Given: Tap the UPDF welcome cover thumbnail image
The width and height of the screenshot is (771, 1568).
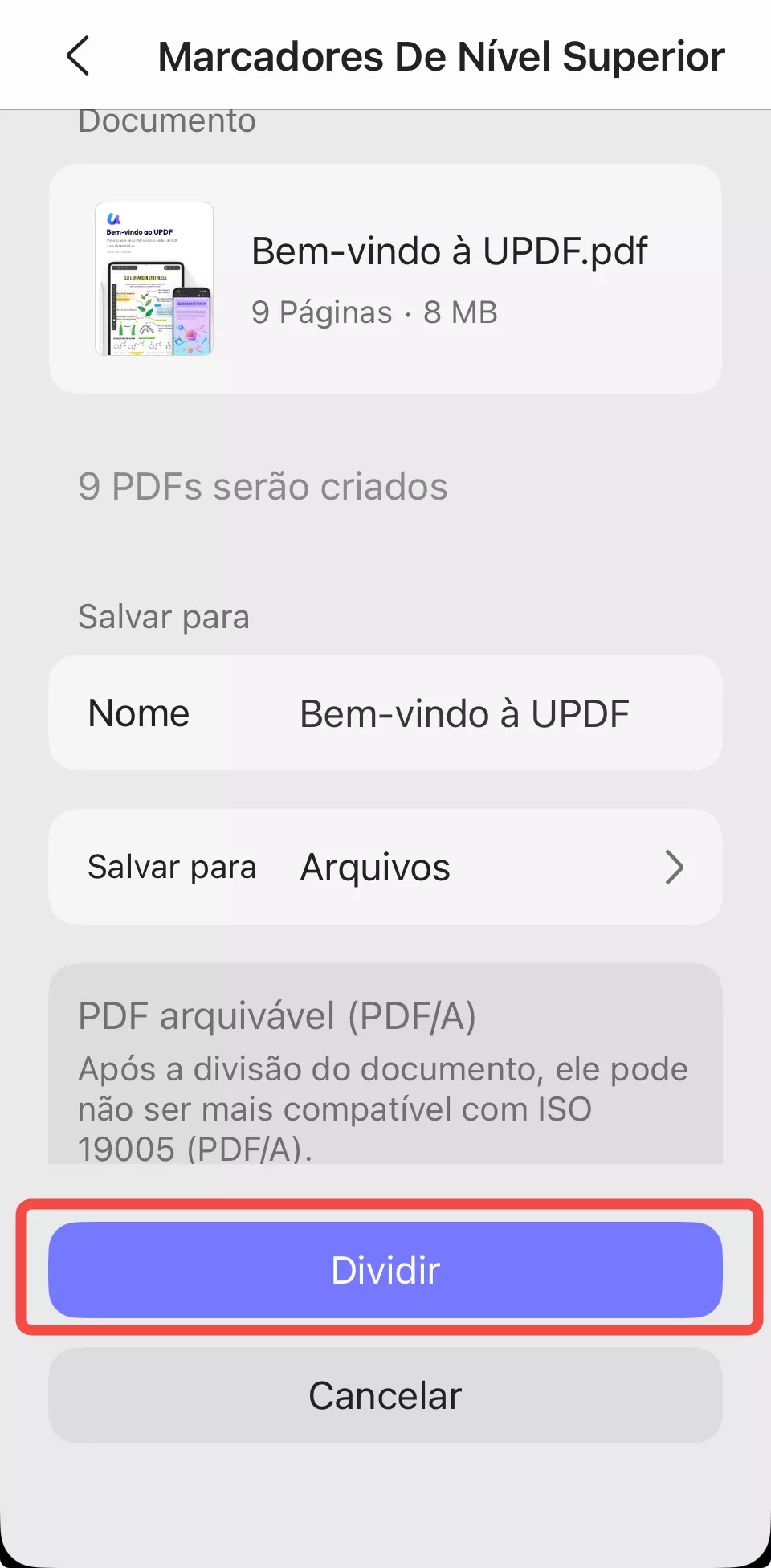Looking at the screenshot, I should (153, 277).
